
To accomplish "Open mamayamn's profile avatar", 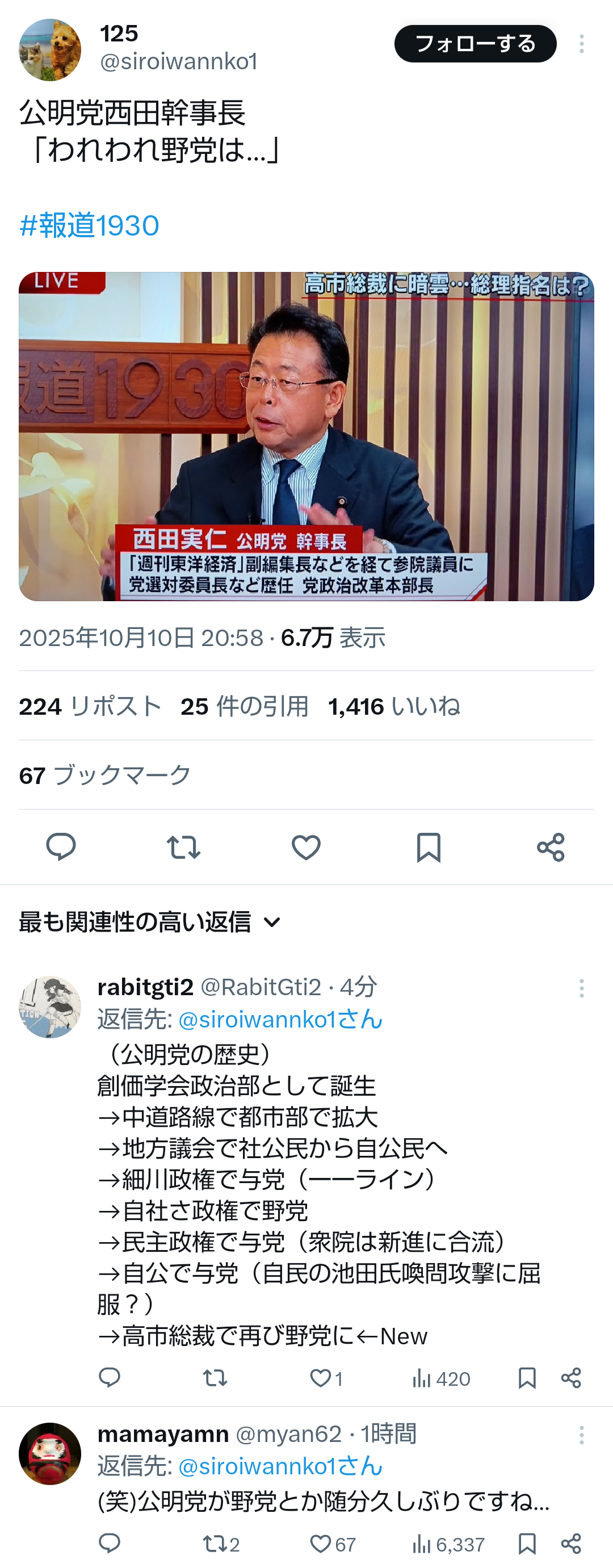I will coord(50,1453).
